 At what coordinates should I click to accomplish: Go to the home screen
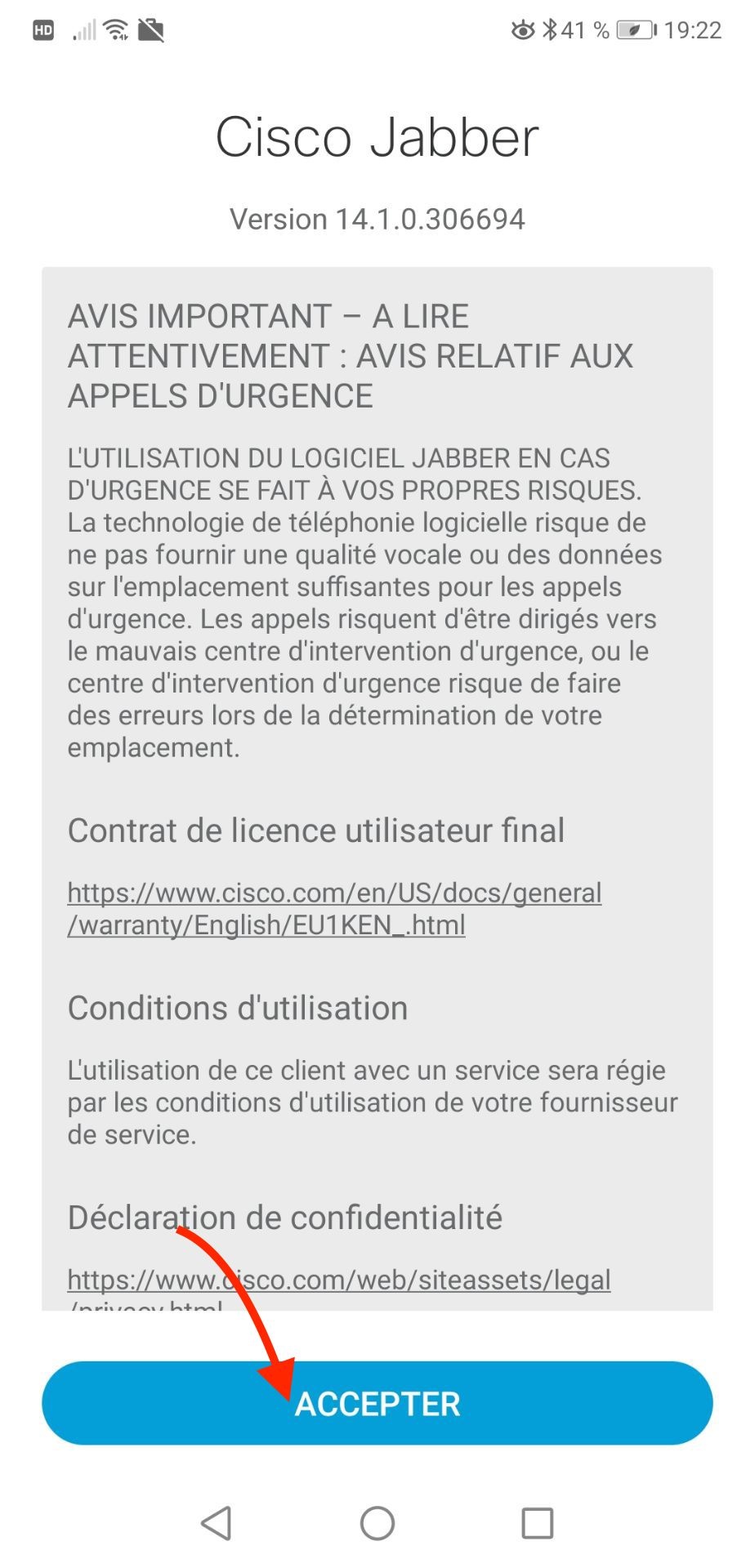[377, 1523]
